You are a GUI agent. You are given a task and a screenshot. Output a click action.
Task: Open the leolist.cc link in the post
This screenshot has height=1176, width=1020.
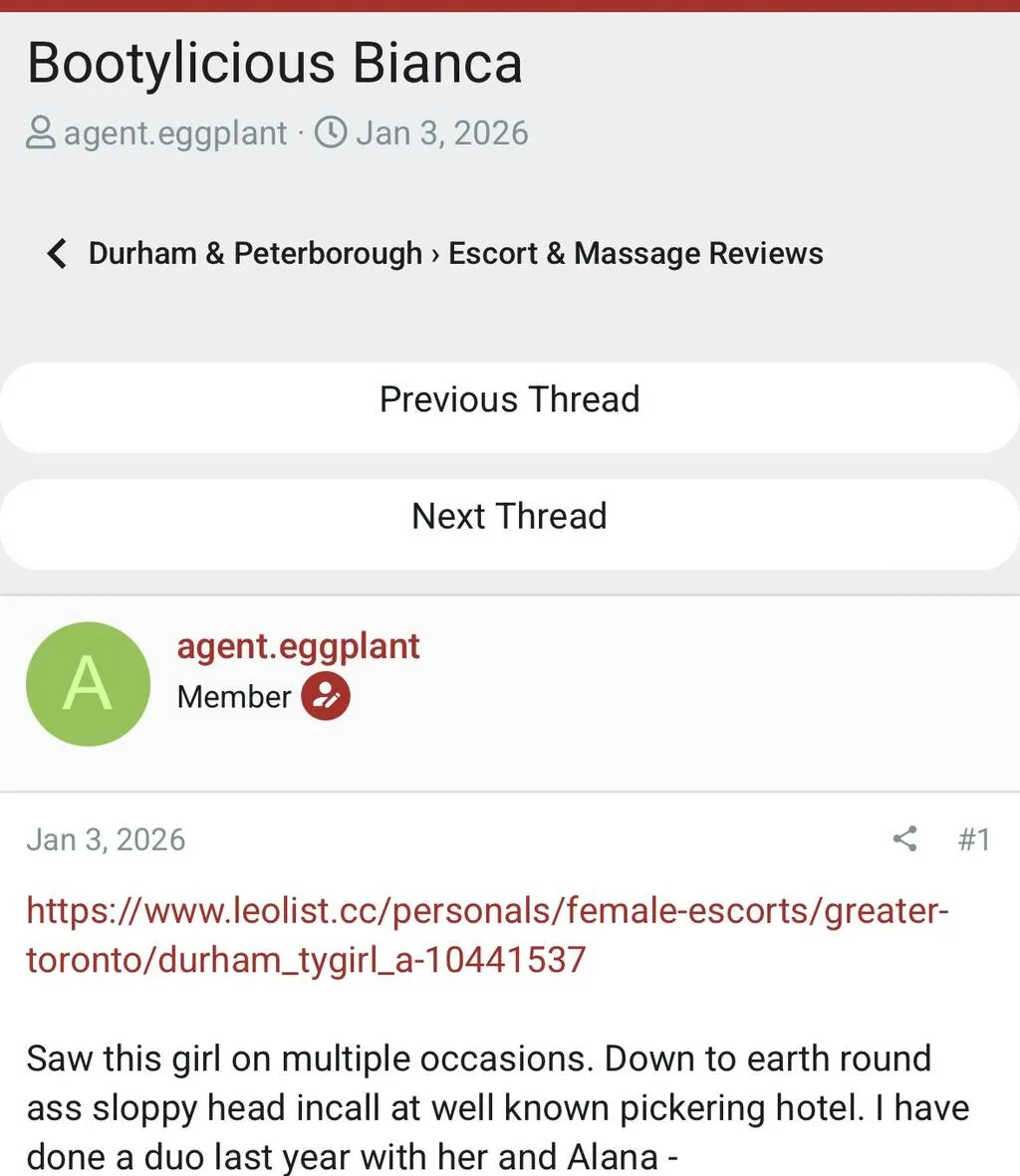(x=487, y=935)
